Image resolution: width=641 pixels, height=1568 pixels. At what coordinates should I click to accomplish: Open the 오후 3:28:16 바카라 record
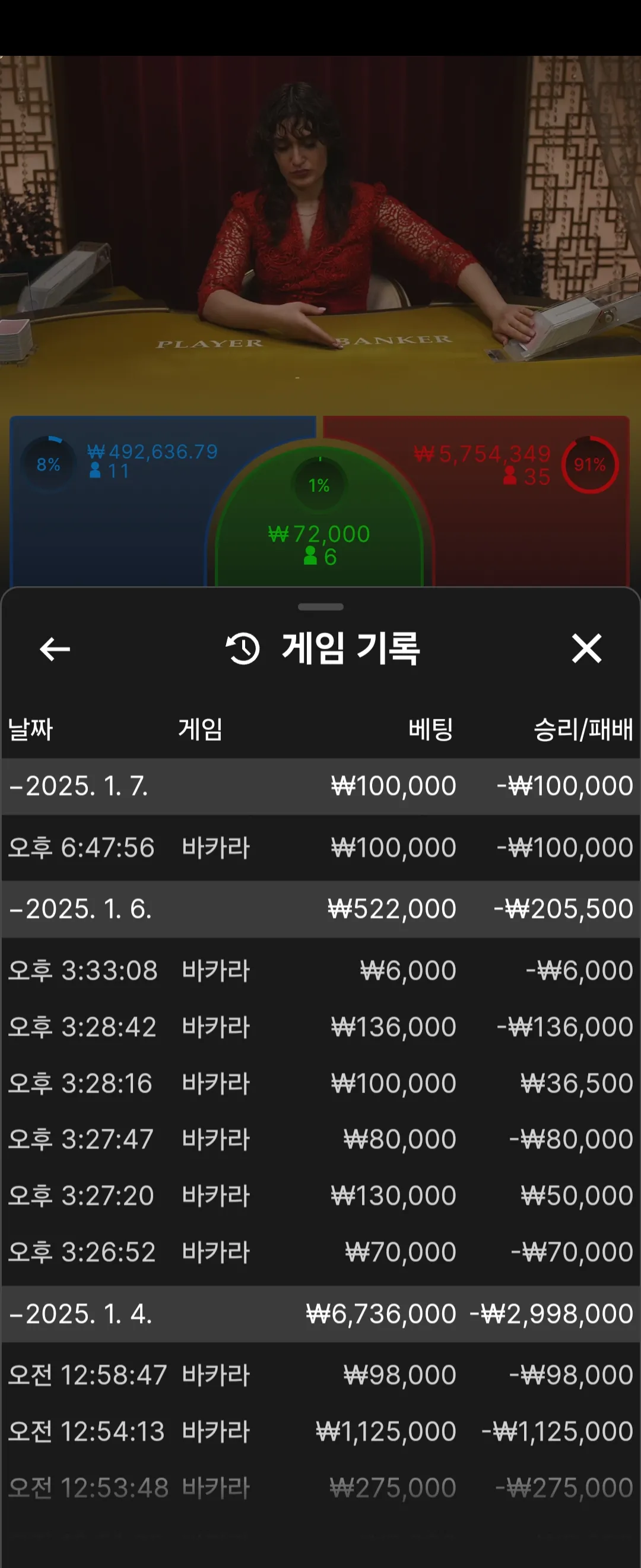(x=320, y=1083)
